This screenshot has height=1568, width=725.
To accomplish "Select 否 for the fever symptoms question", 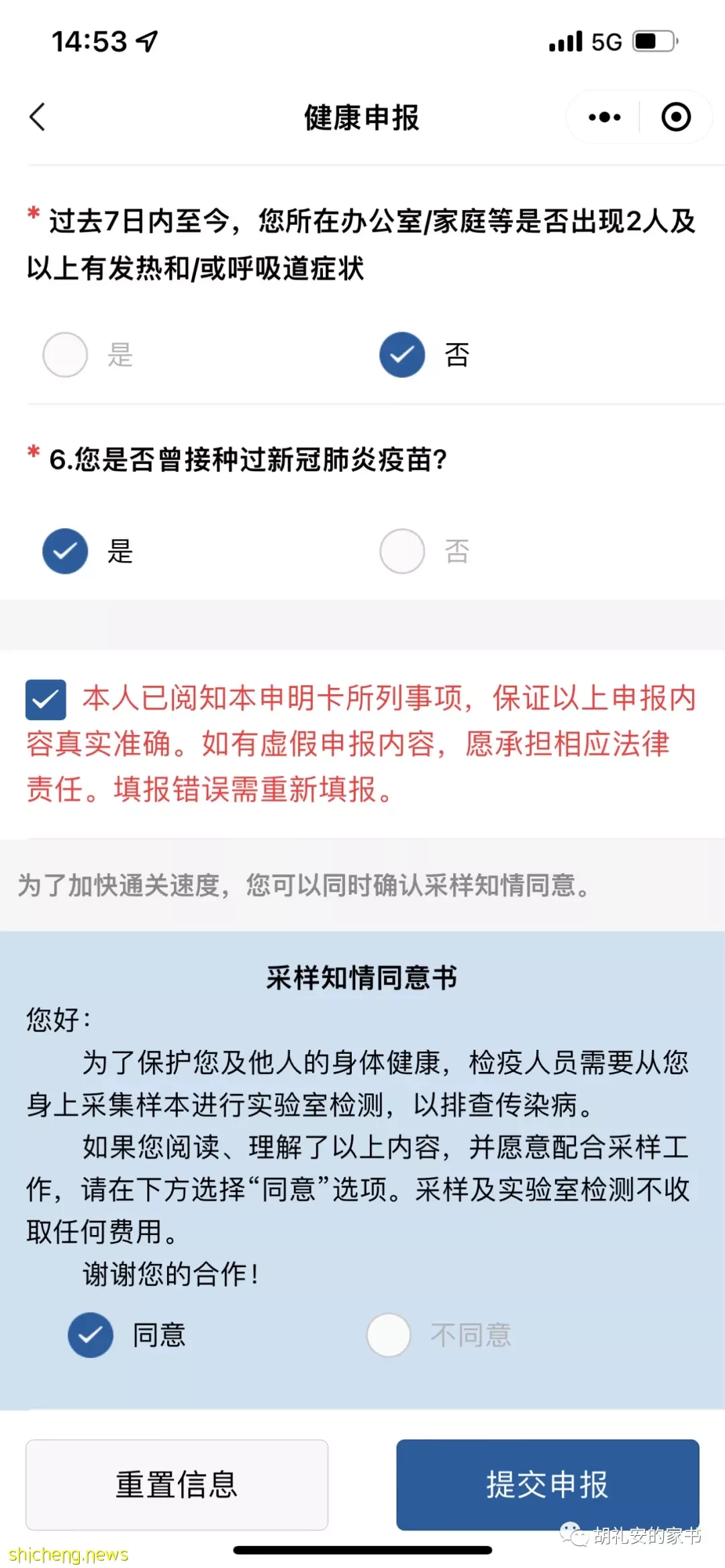I will pos(402,354).
